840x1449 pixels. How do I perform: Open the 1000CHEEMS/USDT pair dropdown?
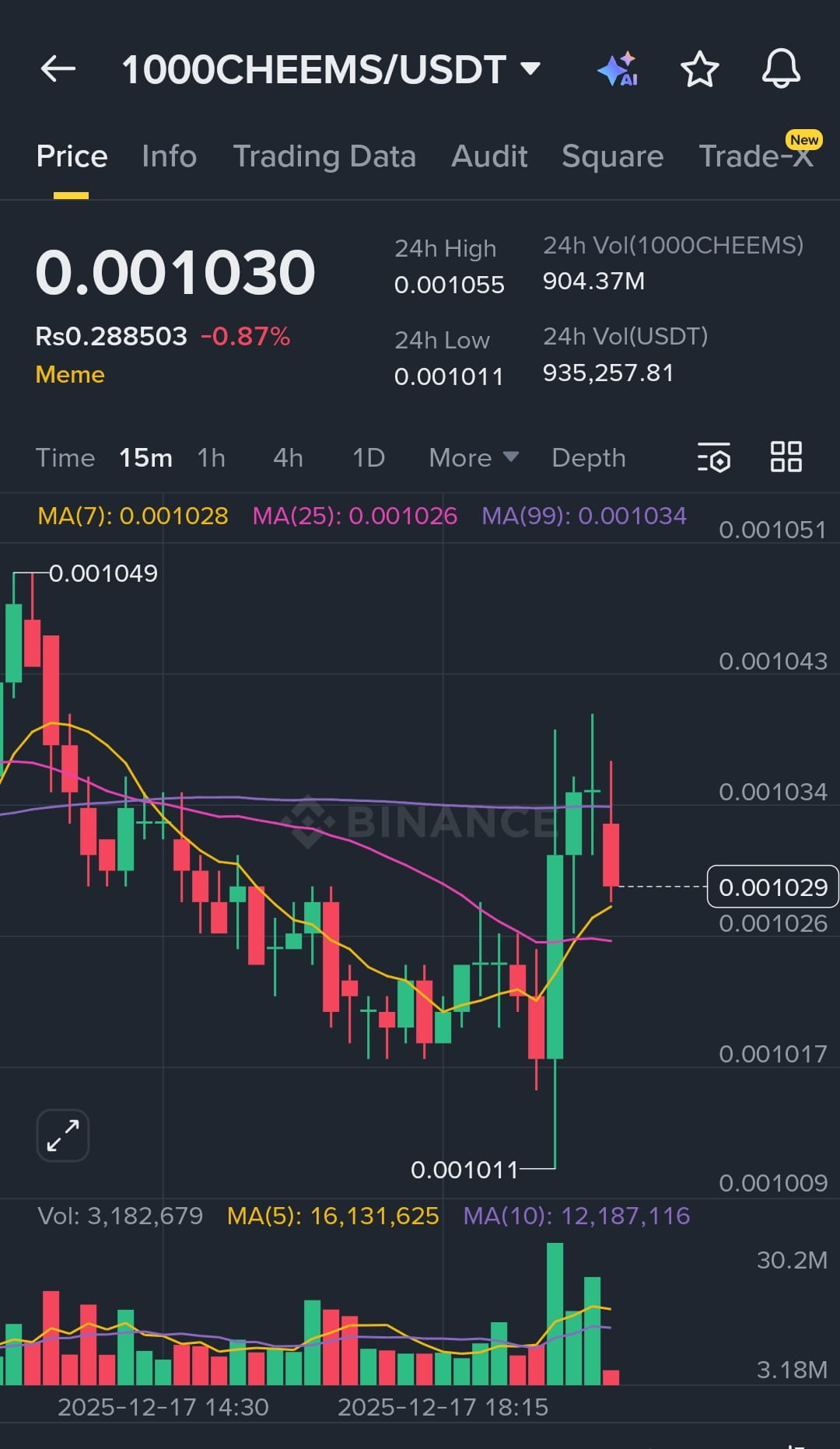(x=331, y=69)
